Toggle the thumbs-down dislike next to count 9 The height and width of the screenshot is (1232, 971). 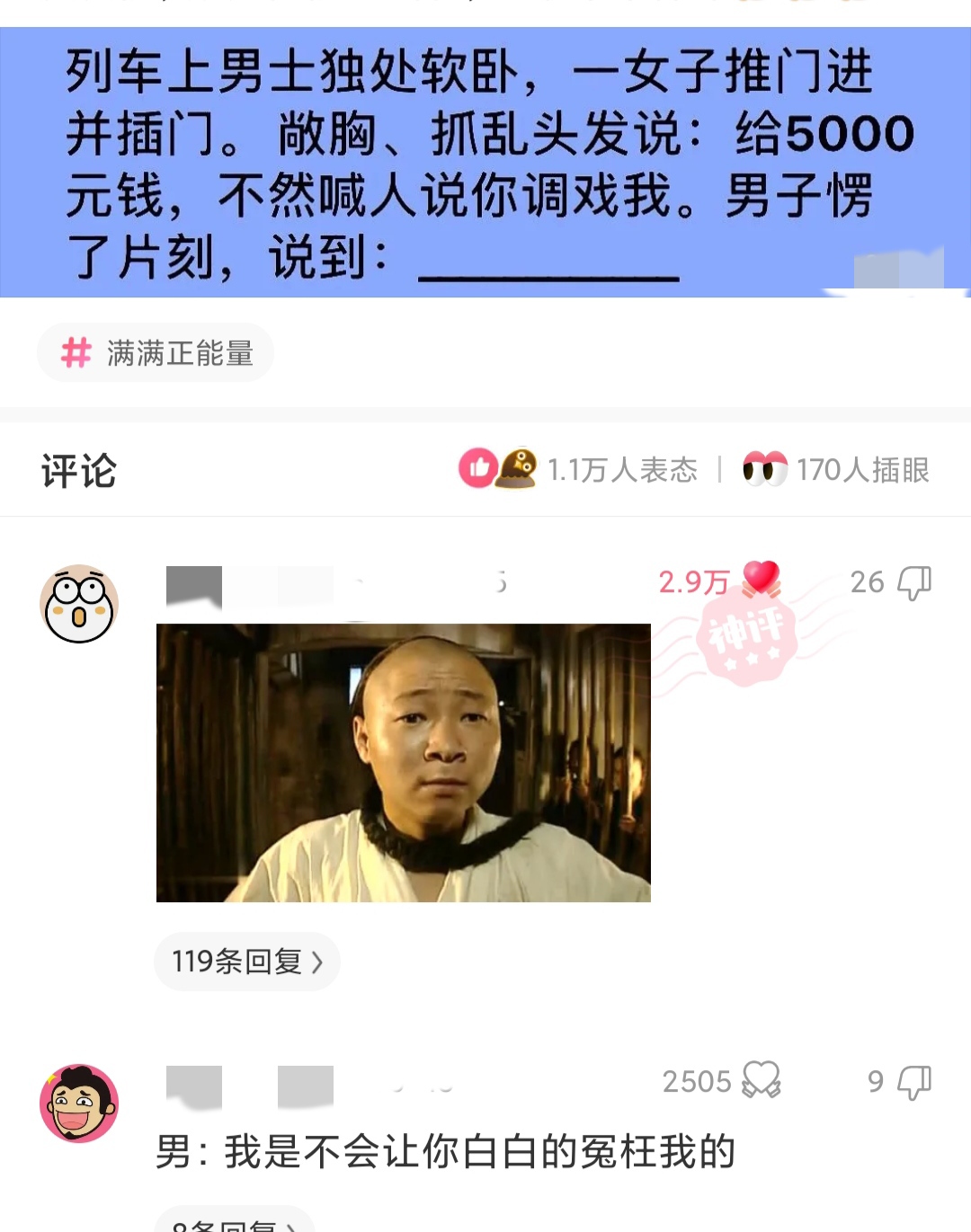[915, 1082]
